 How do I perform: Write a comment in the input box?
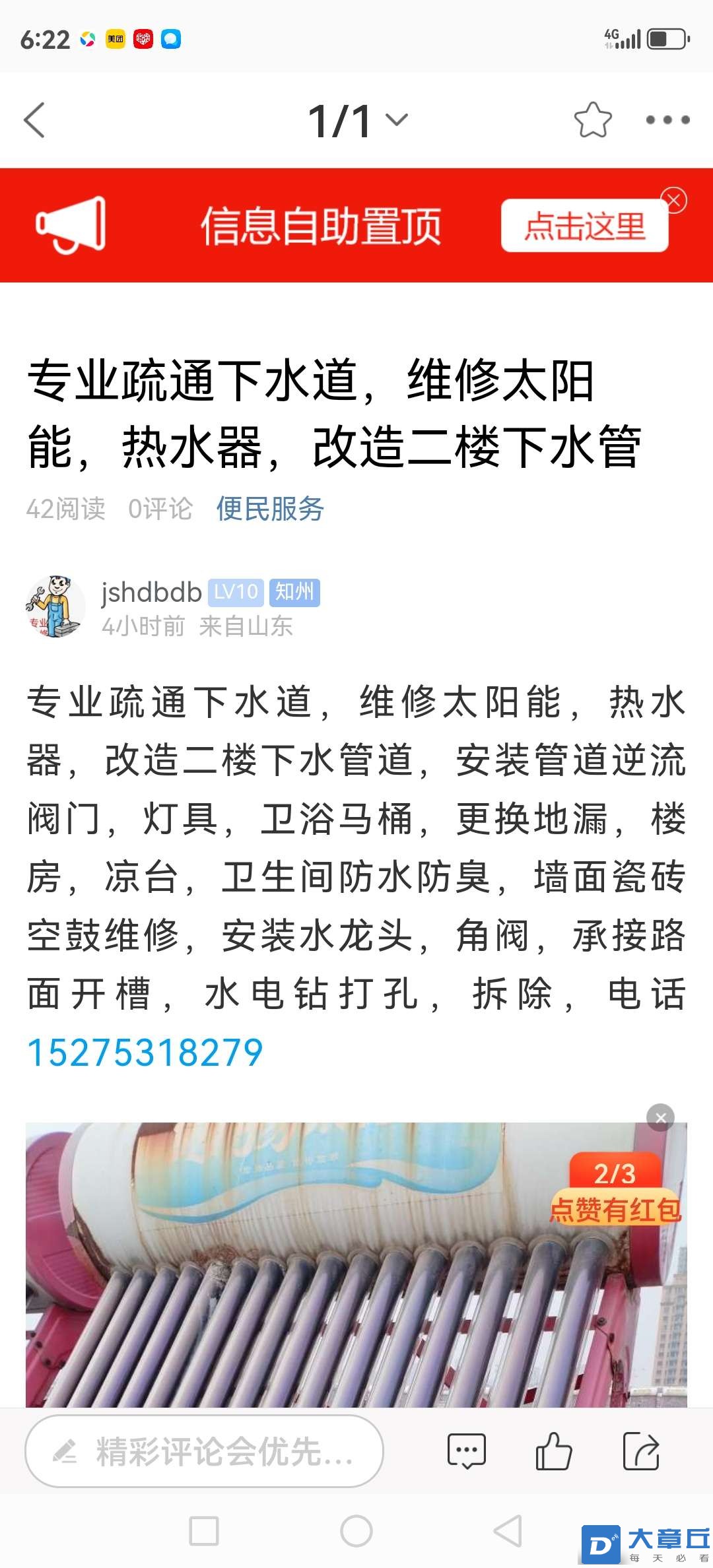(x=205, y=1452)
